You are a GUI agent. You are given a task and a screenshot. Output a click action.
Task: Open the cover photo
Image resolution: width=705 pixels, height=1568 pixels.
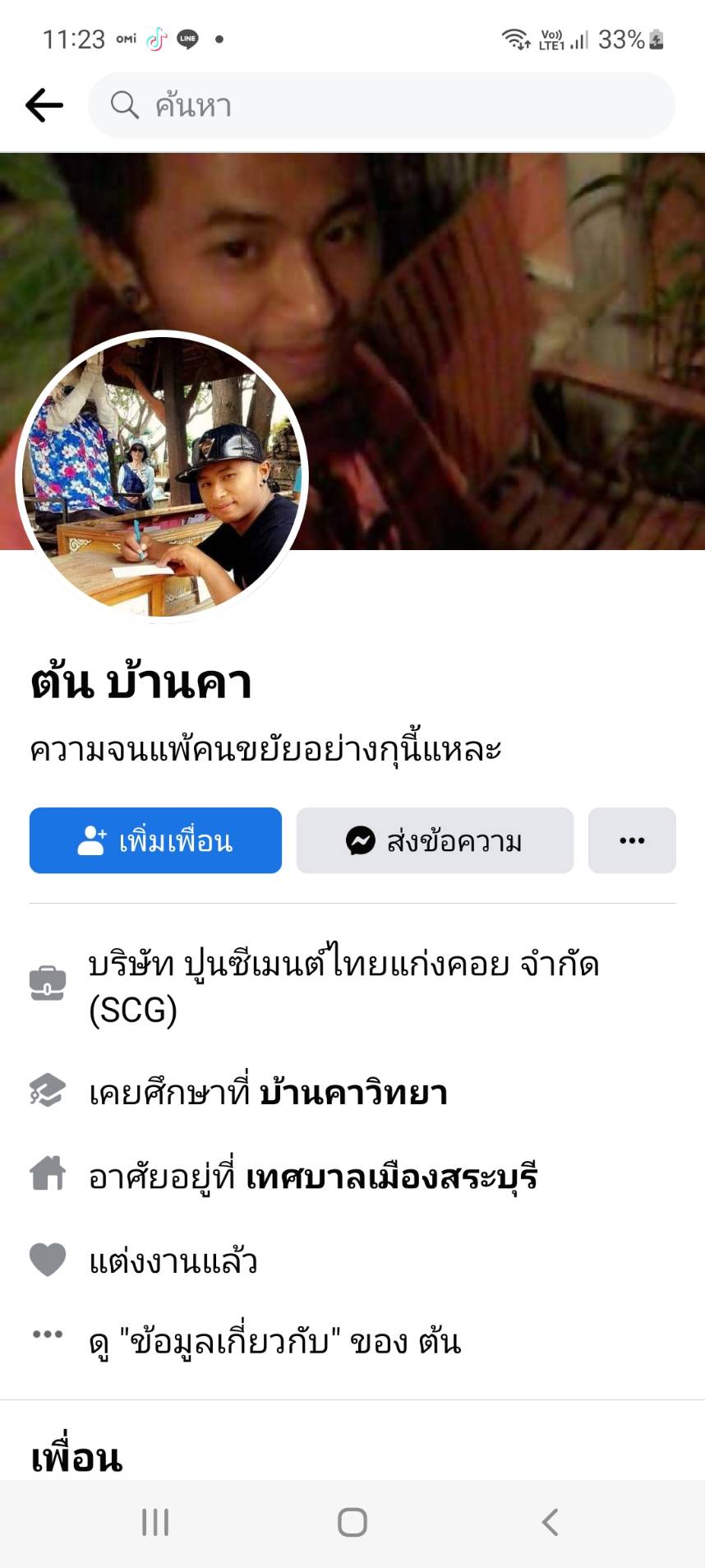coord(493,329)
